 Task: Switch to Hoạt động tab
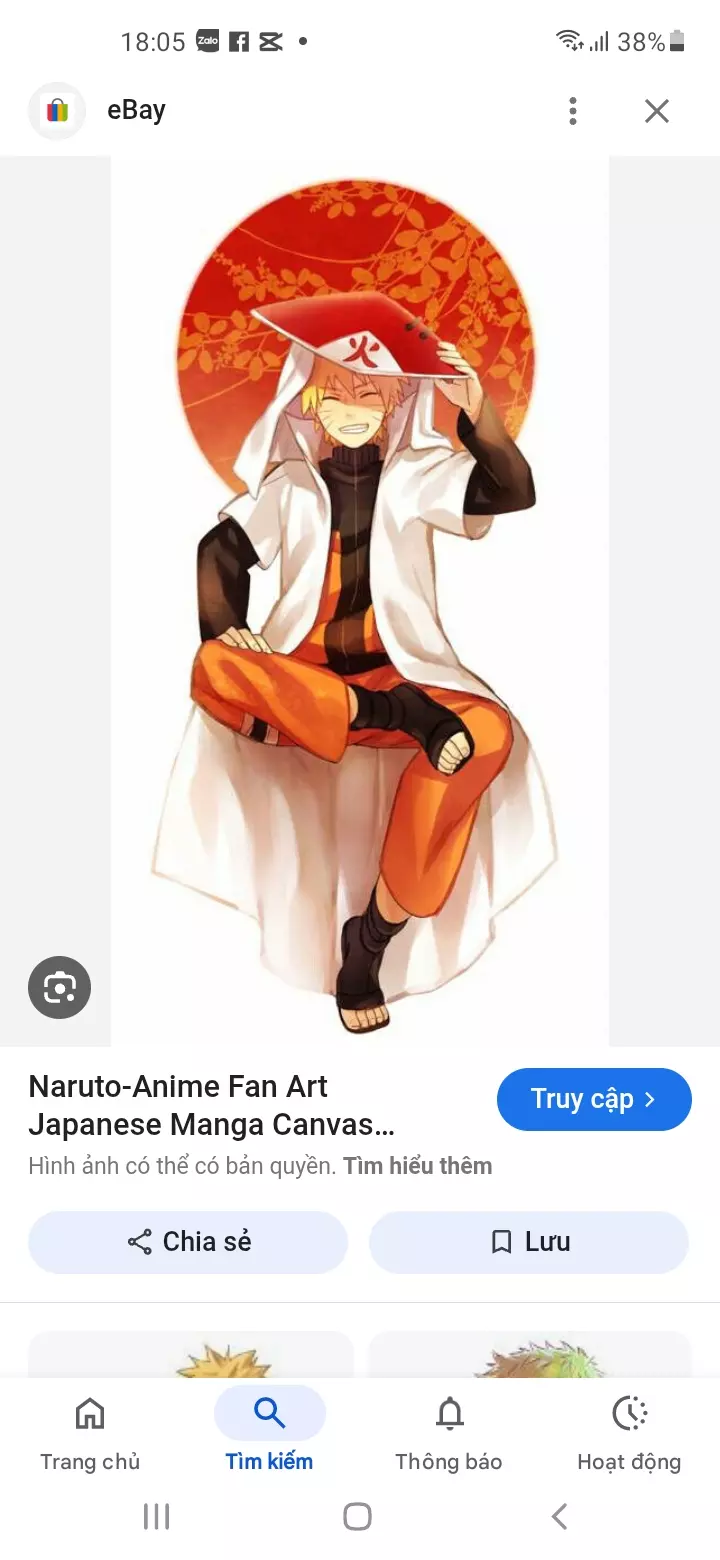629,1432
